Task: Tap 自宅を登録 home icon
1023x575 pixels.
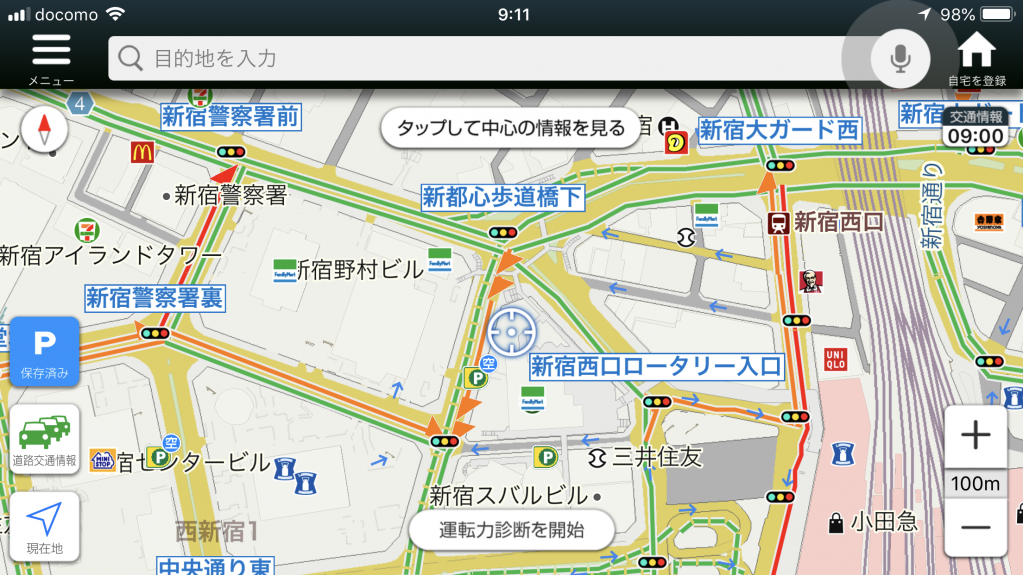Action: point(977,56)
